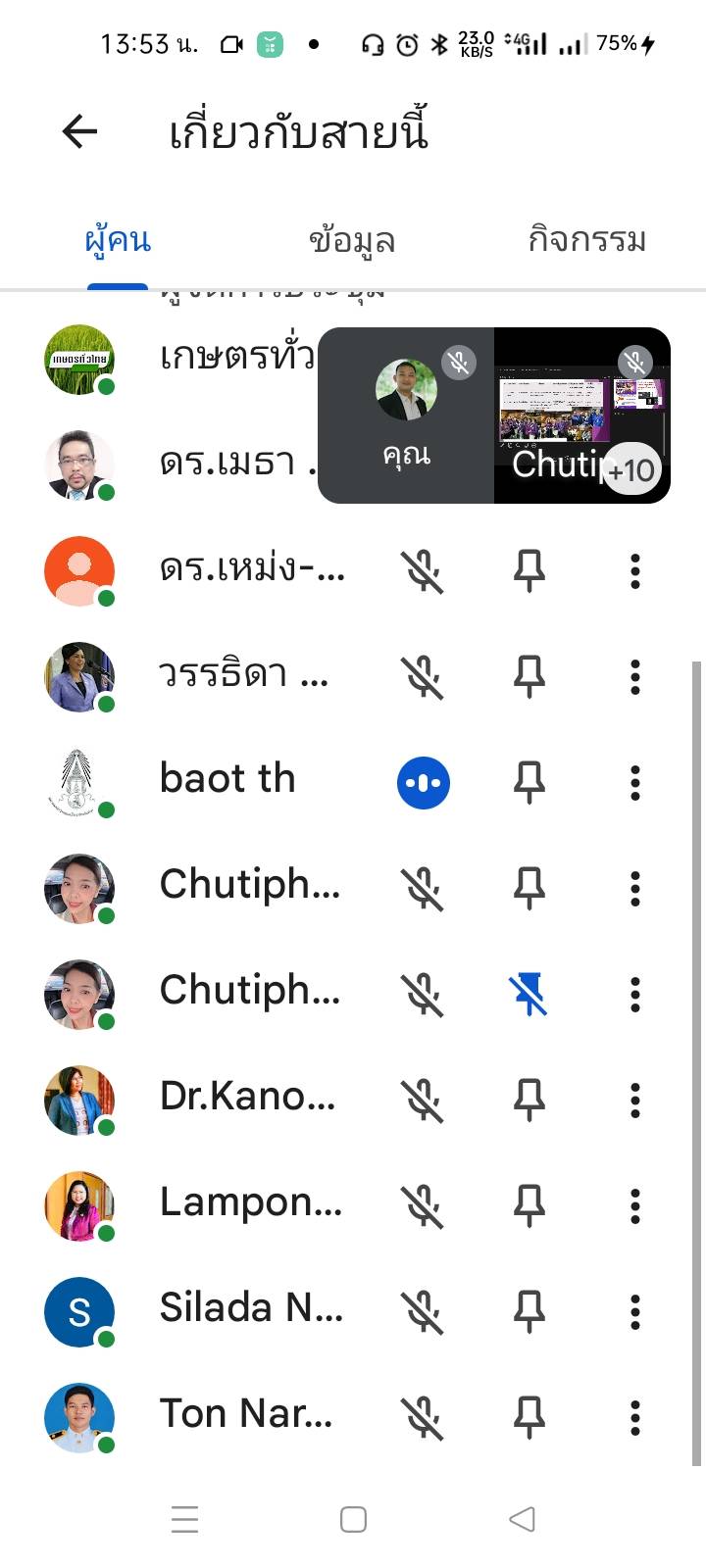This screenshot has height=1568, width=706.
Task: Switch to the ข้อมูล tab
Action: coord(352,240)
